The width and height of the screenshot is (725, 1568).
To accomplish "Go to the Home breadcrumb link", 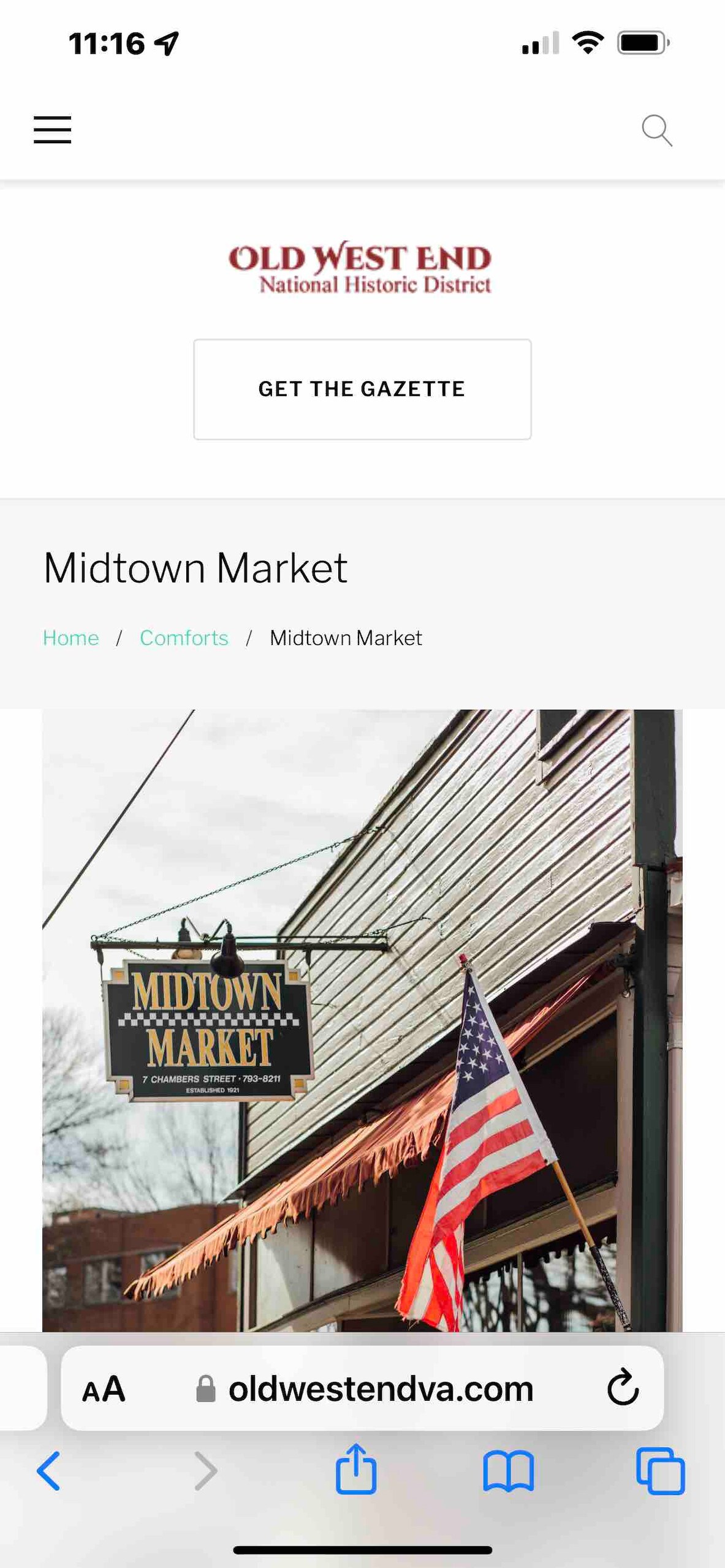I will pos(70,638).
